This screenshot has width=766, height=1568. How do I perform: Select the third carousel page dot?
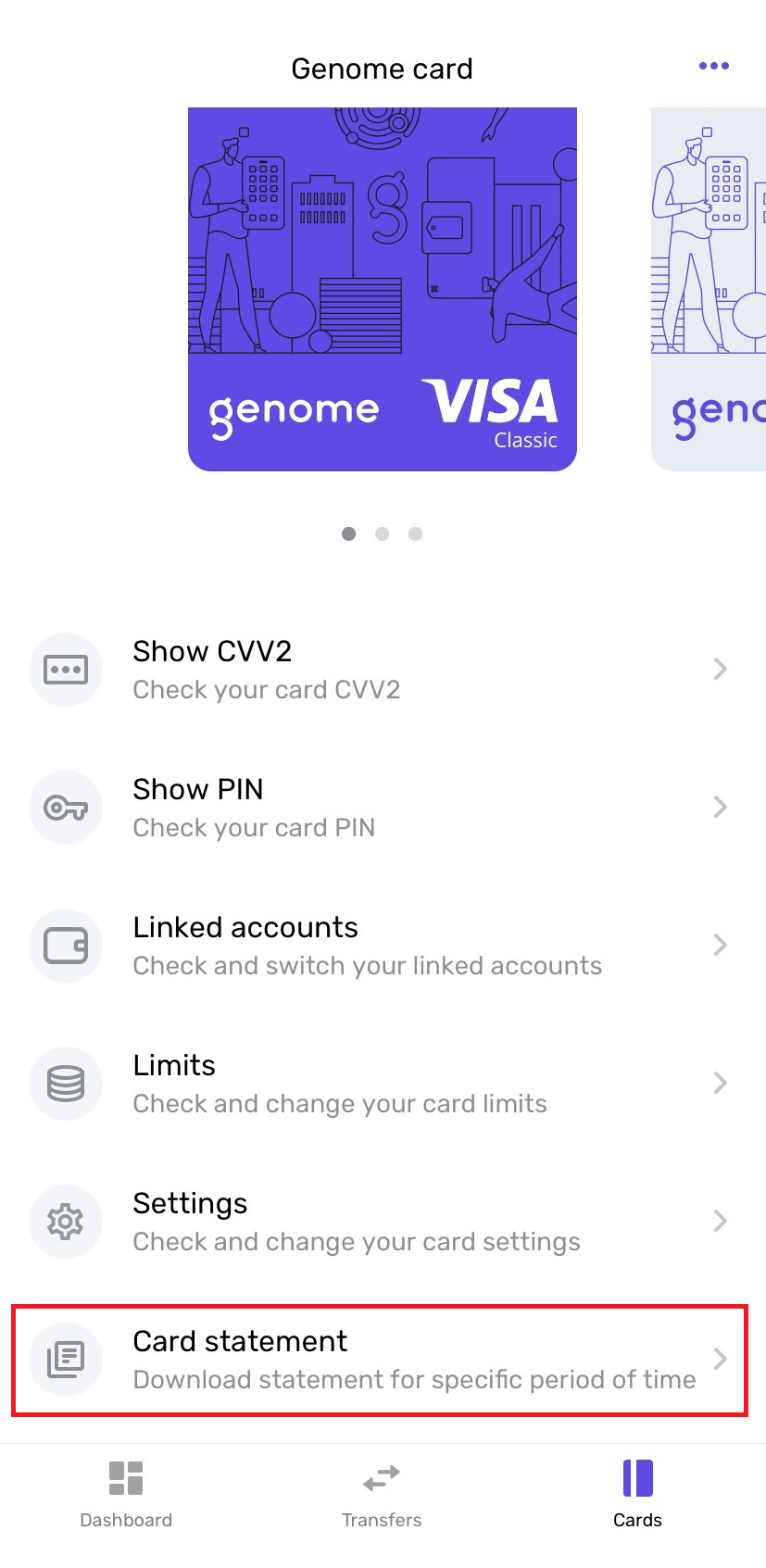[x=415, y=533]
